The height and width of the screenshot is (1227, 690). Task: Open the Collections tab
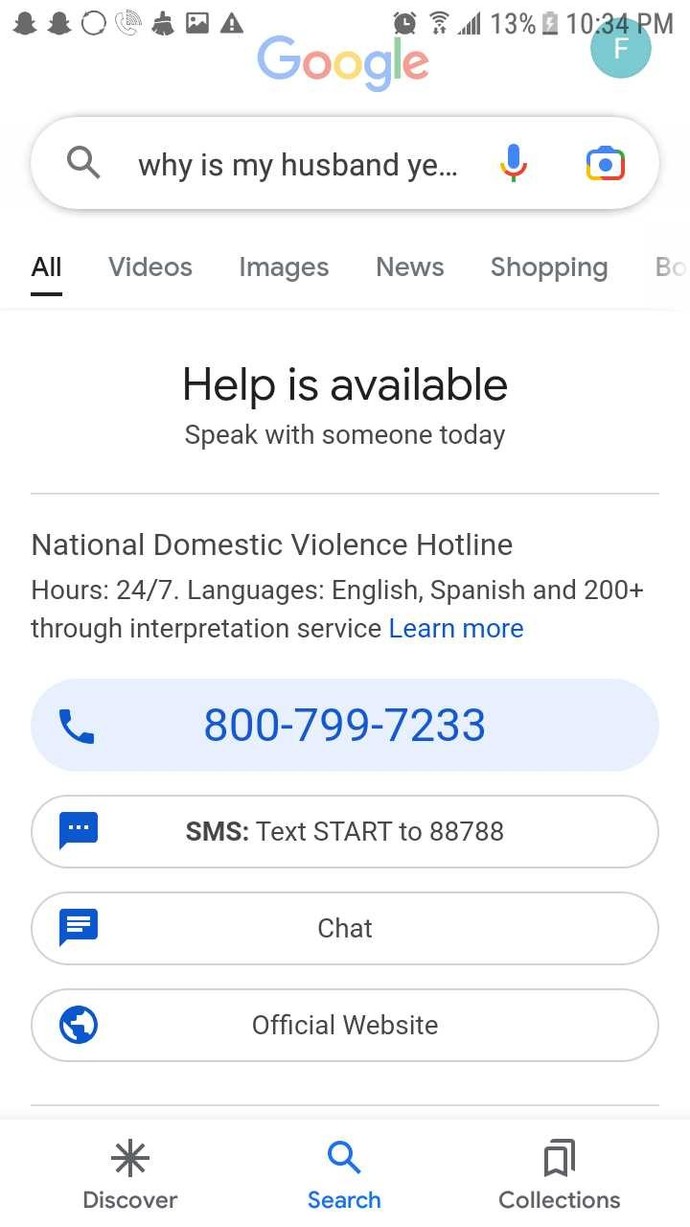click(559, 1175)
